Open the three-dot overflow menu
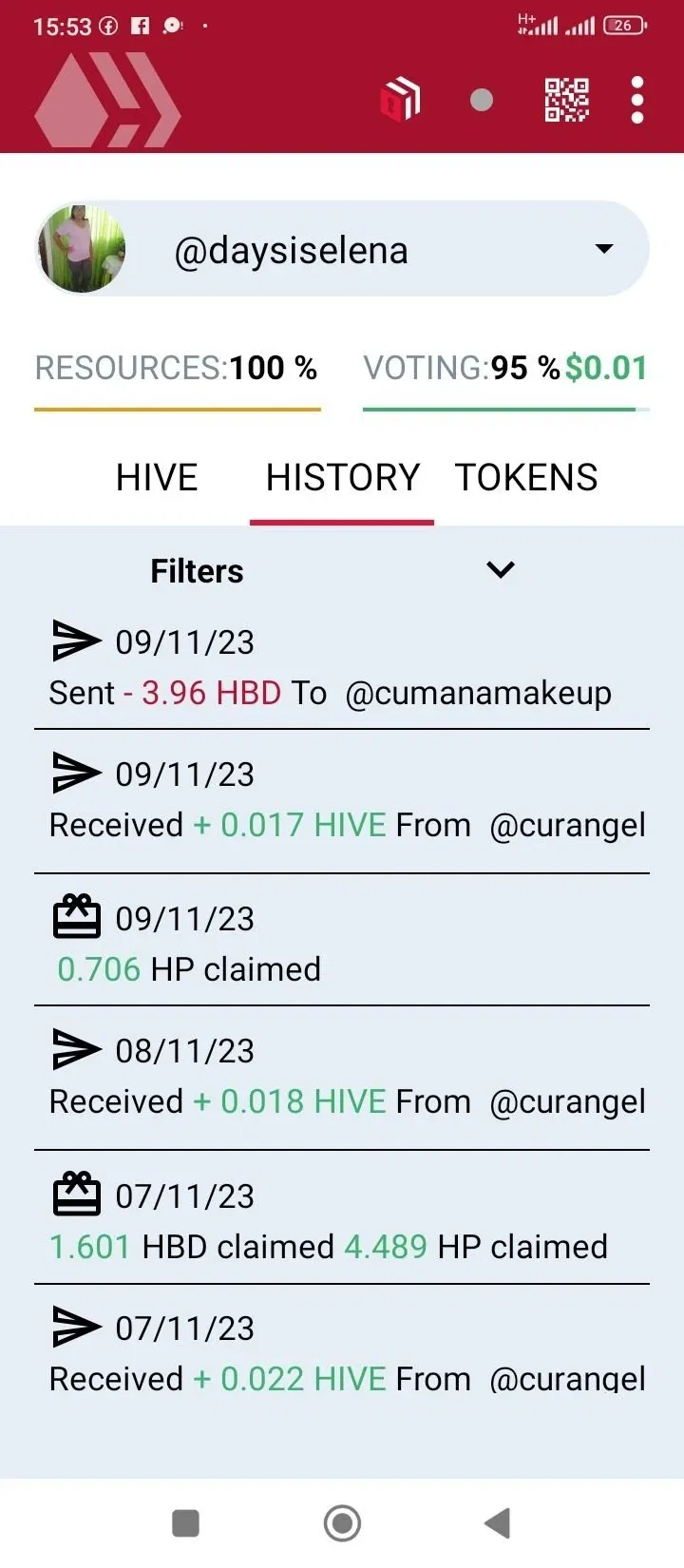This screenshot has height=1568, width=684. 637,100
